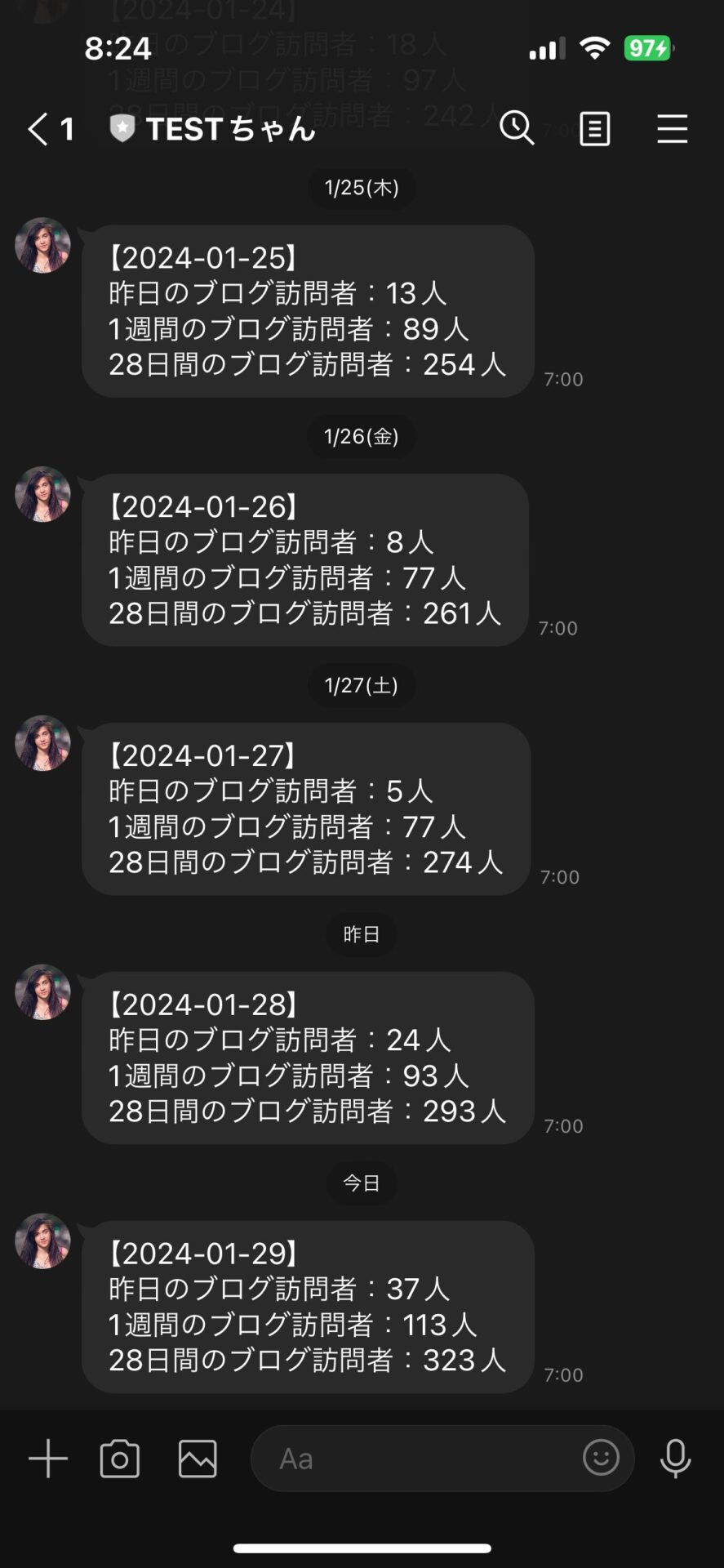This screenshot has width=724, height=1568.
Task: Open the notes icon in header
Action: point(594,129)
